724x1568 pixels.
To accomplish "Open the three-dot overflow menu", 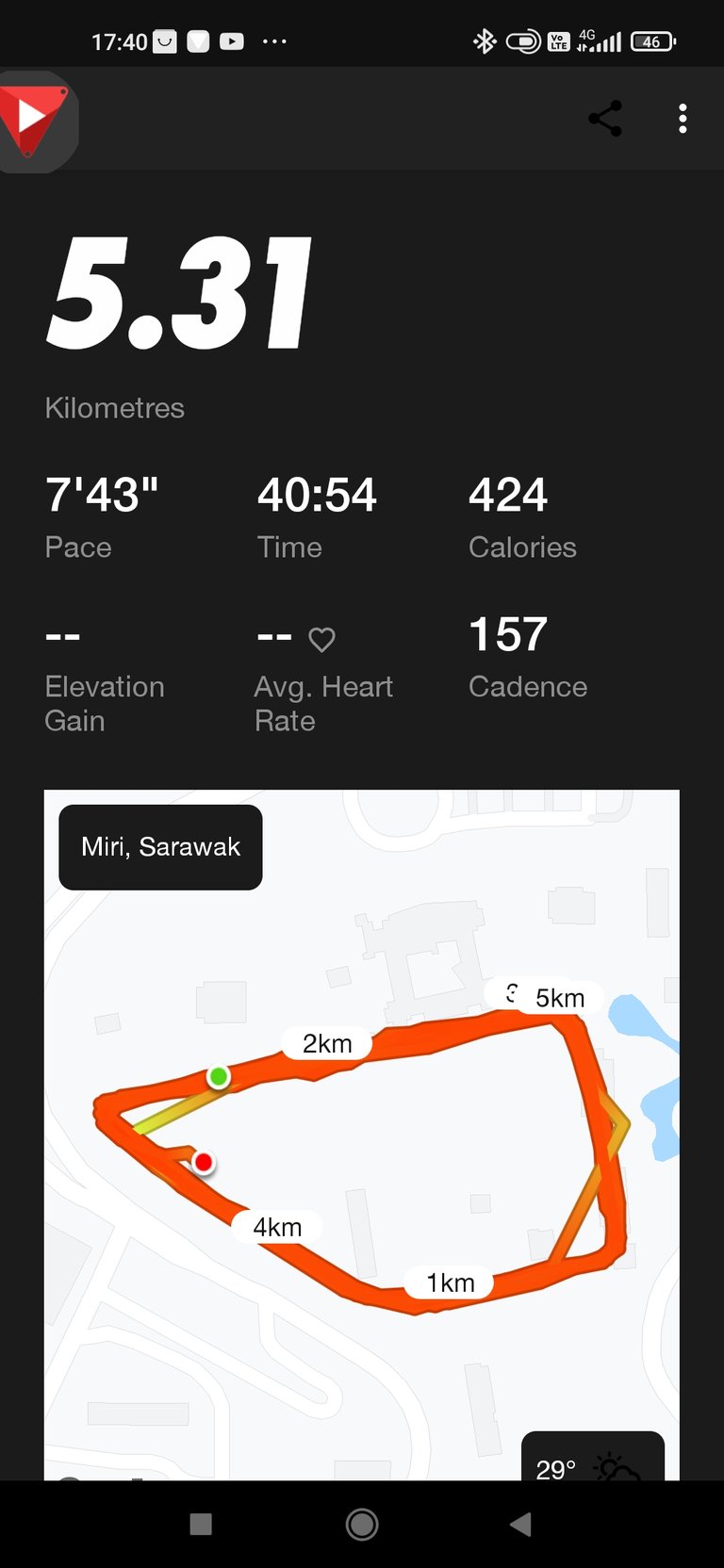I will click(683, 119).
